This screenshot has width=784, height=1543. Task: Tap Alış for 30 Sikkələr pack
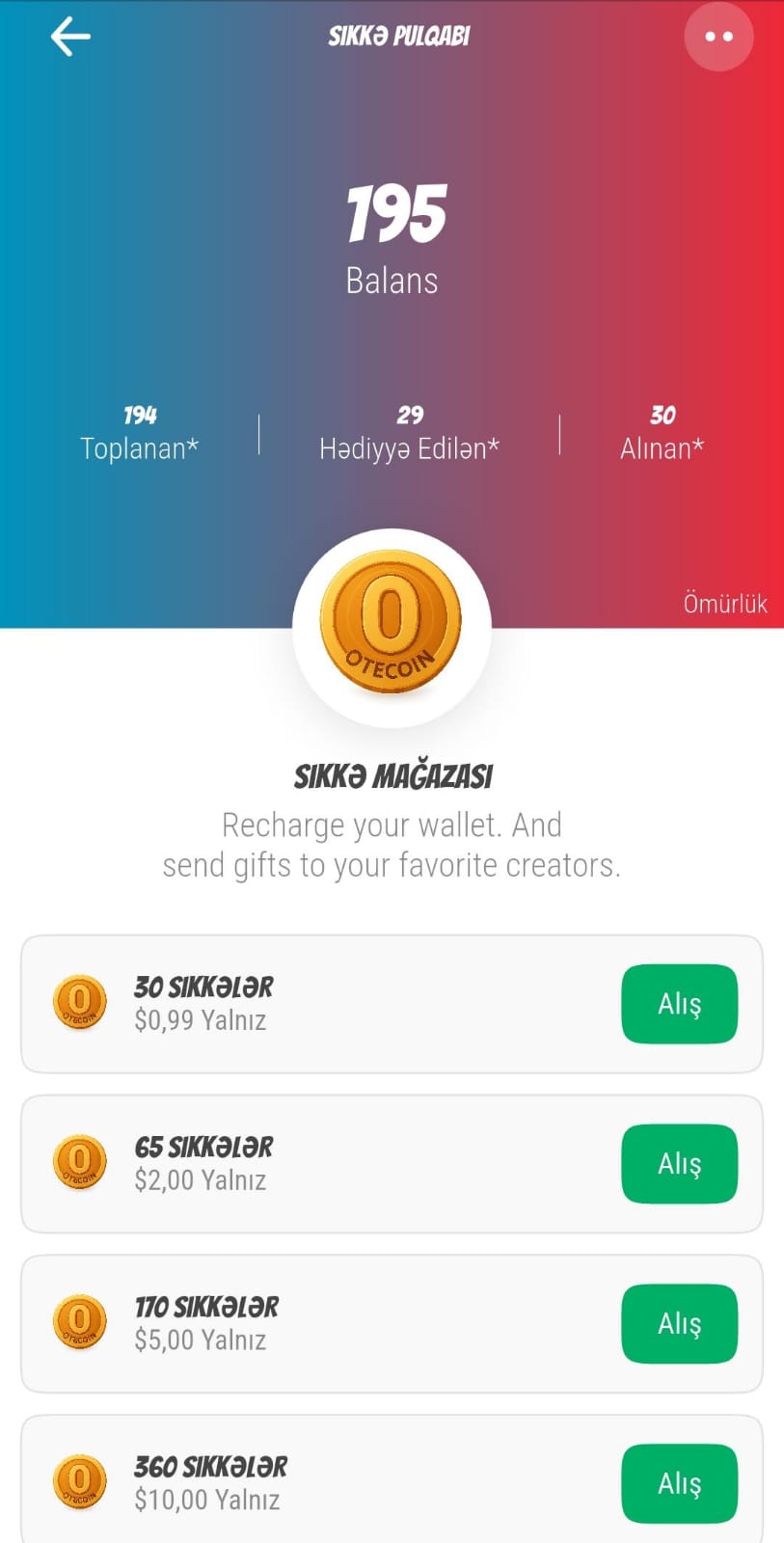[x=679, y=1004]
